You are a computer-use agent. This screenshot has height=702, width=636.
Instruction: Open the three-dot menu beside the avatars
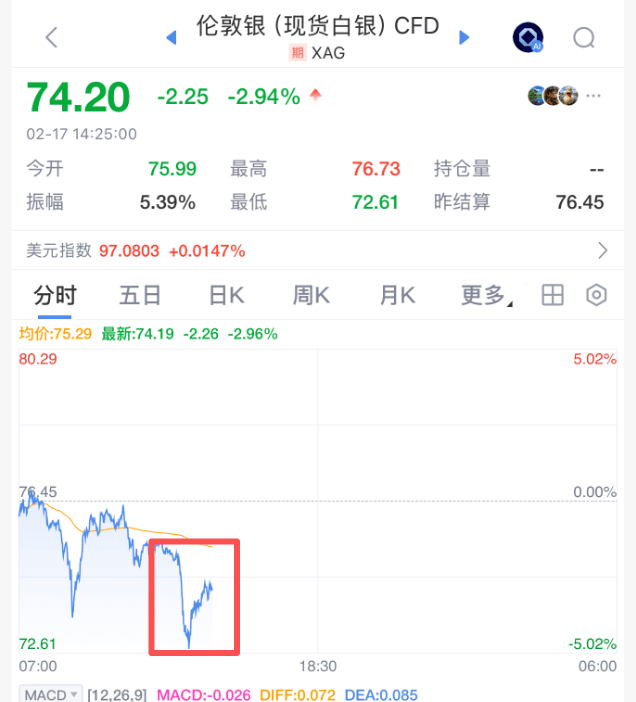coord(594,96)
